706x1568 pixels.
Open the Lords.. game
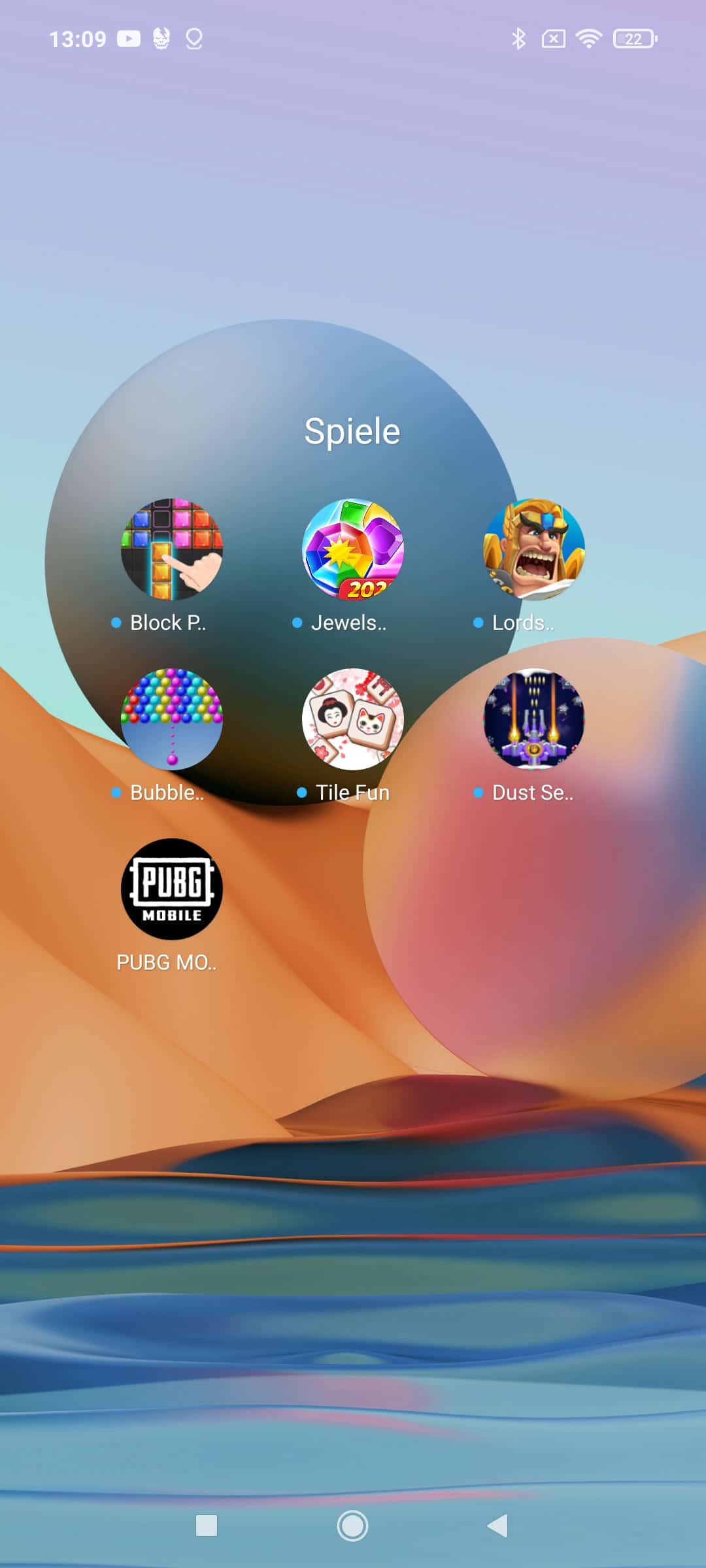tap(534, 549)
